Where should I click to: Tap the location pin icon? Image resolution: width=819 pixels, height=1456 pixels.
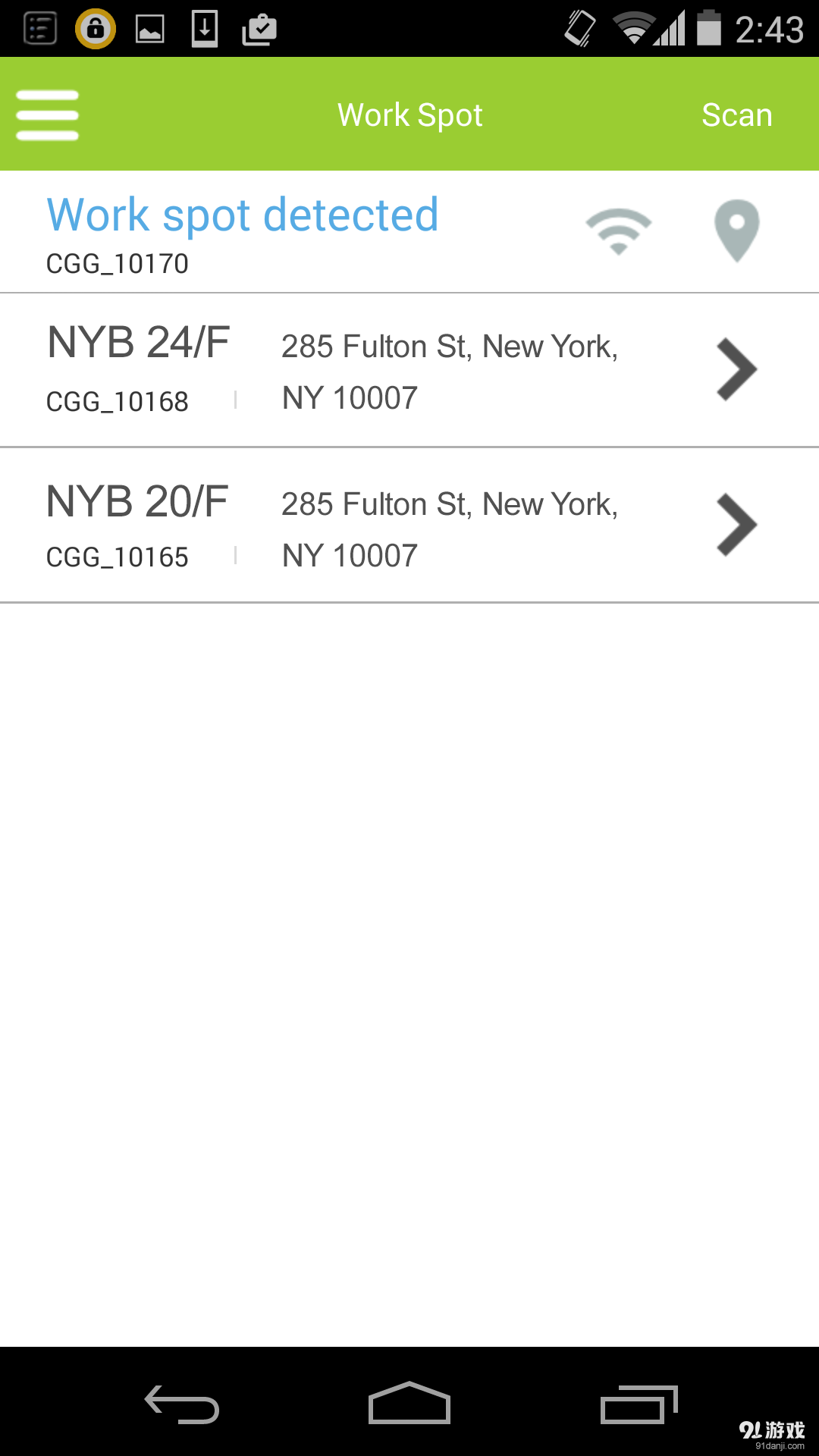pyautogui.click(x=736, y=231)
